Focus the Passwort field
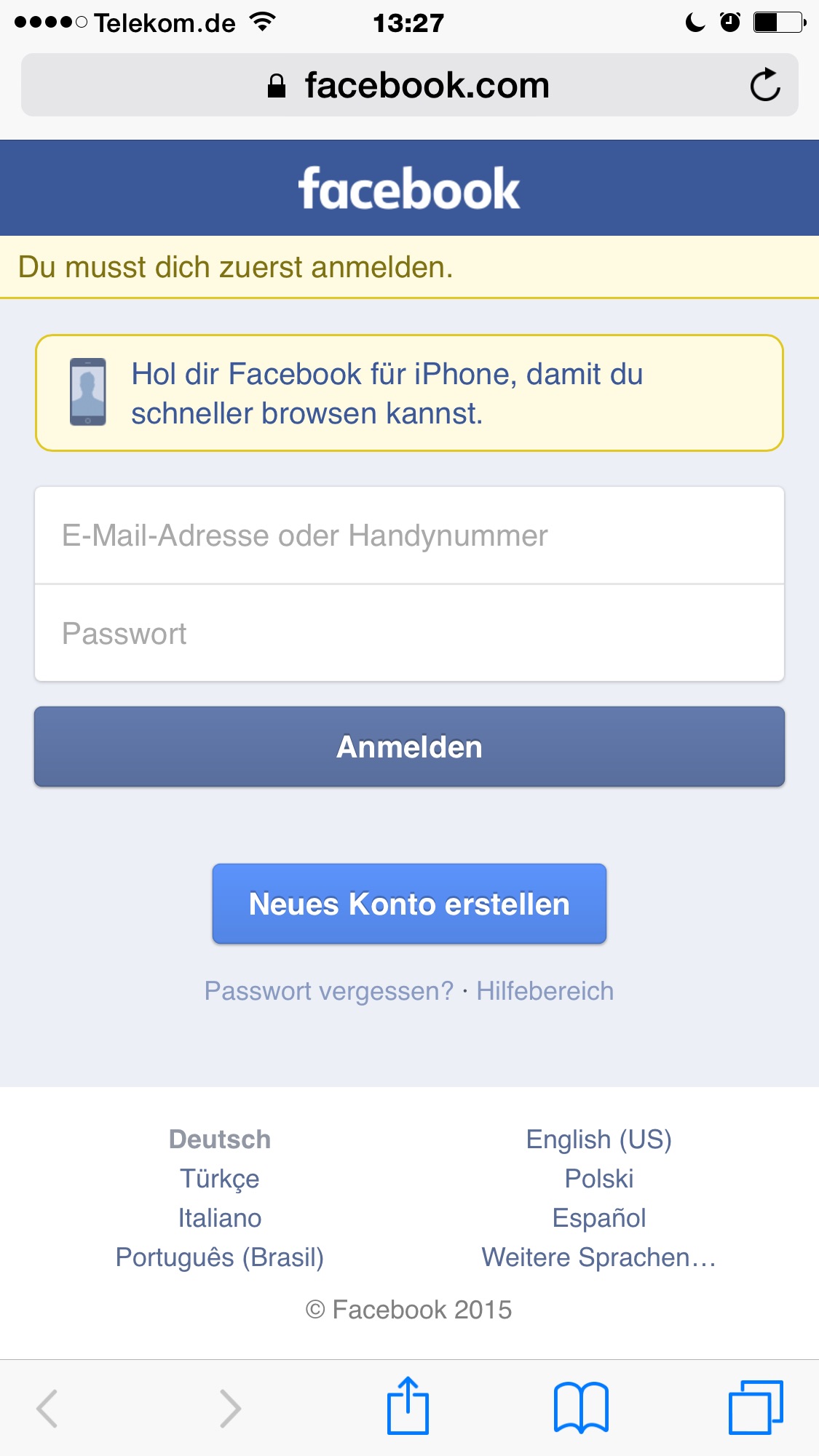This screenshot has height=1456, width=819. 409,633
